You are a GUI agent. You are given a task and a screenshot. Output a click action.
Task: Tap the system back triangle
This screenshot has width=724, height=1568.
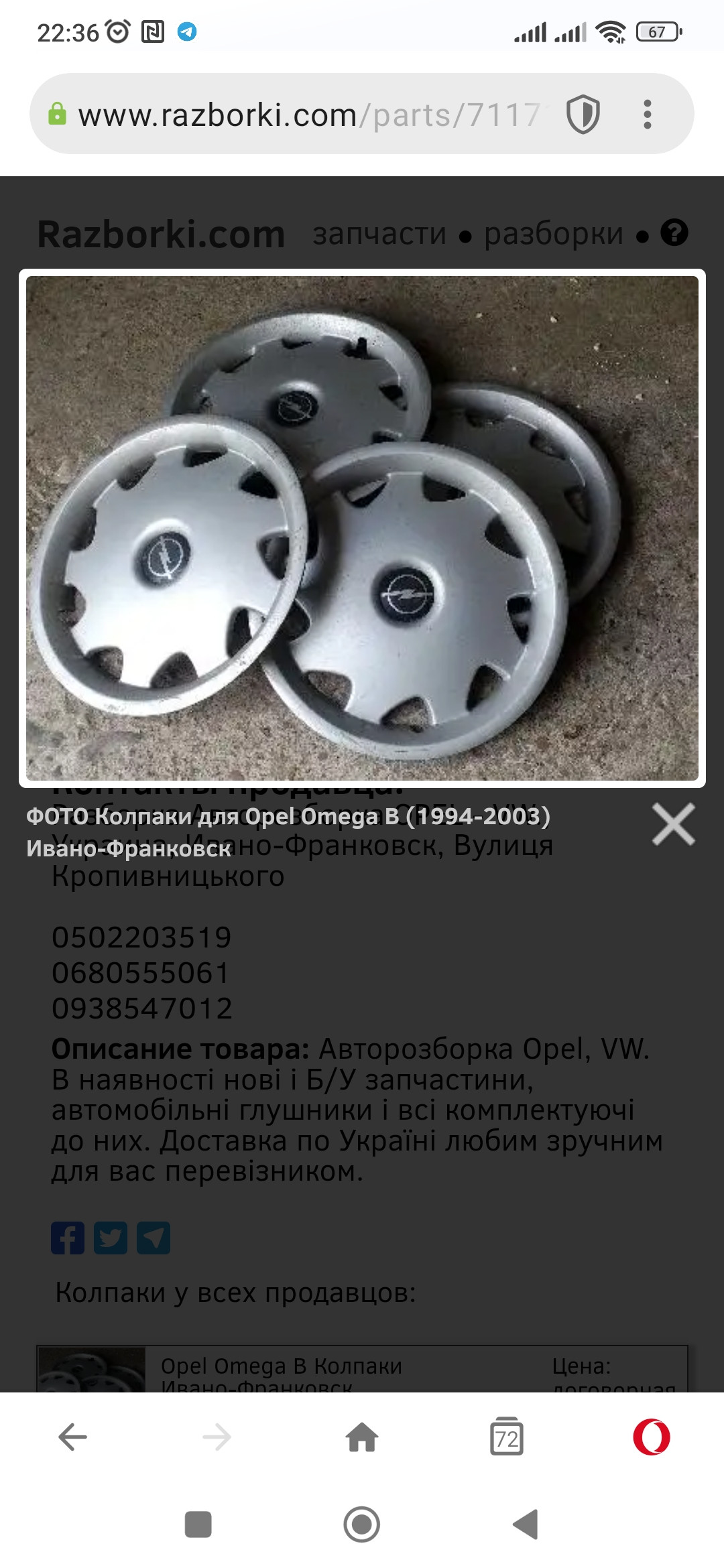526,1524
